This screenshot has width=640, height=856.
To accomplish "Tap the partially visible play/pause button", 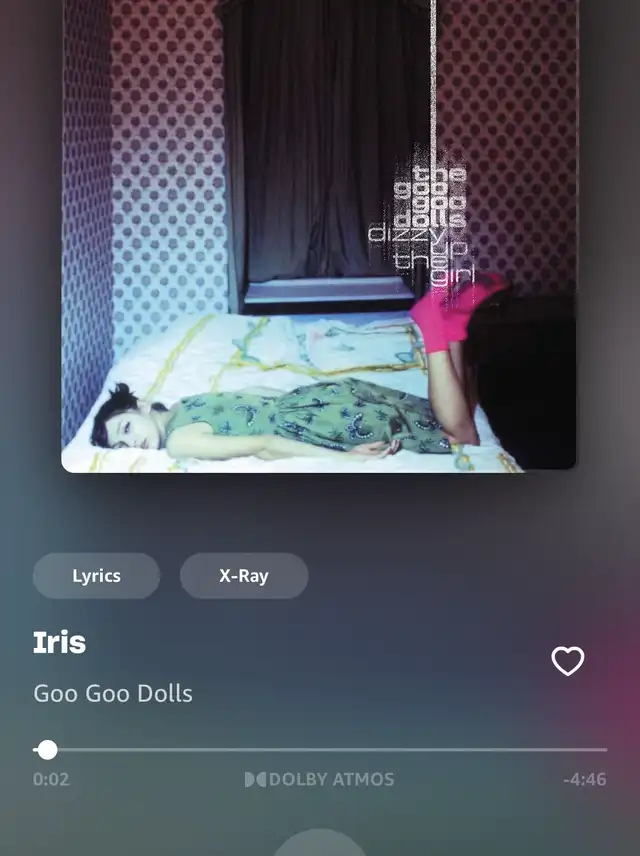I will (320, 844).
